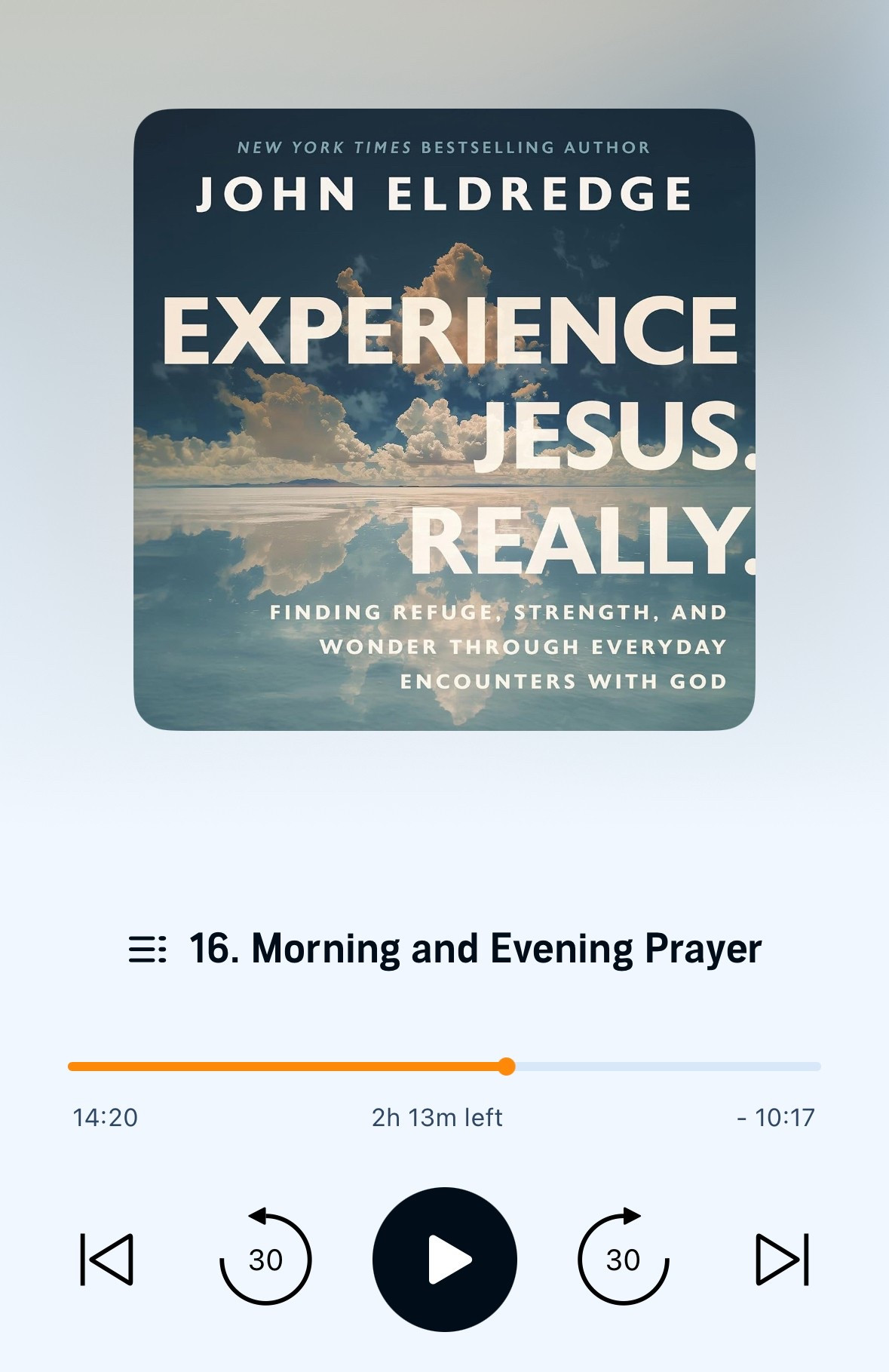The width and height of the screenshot is (889, 1372).
Task: Skip to next chapter
Action: point(782,1259)
